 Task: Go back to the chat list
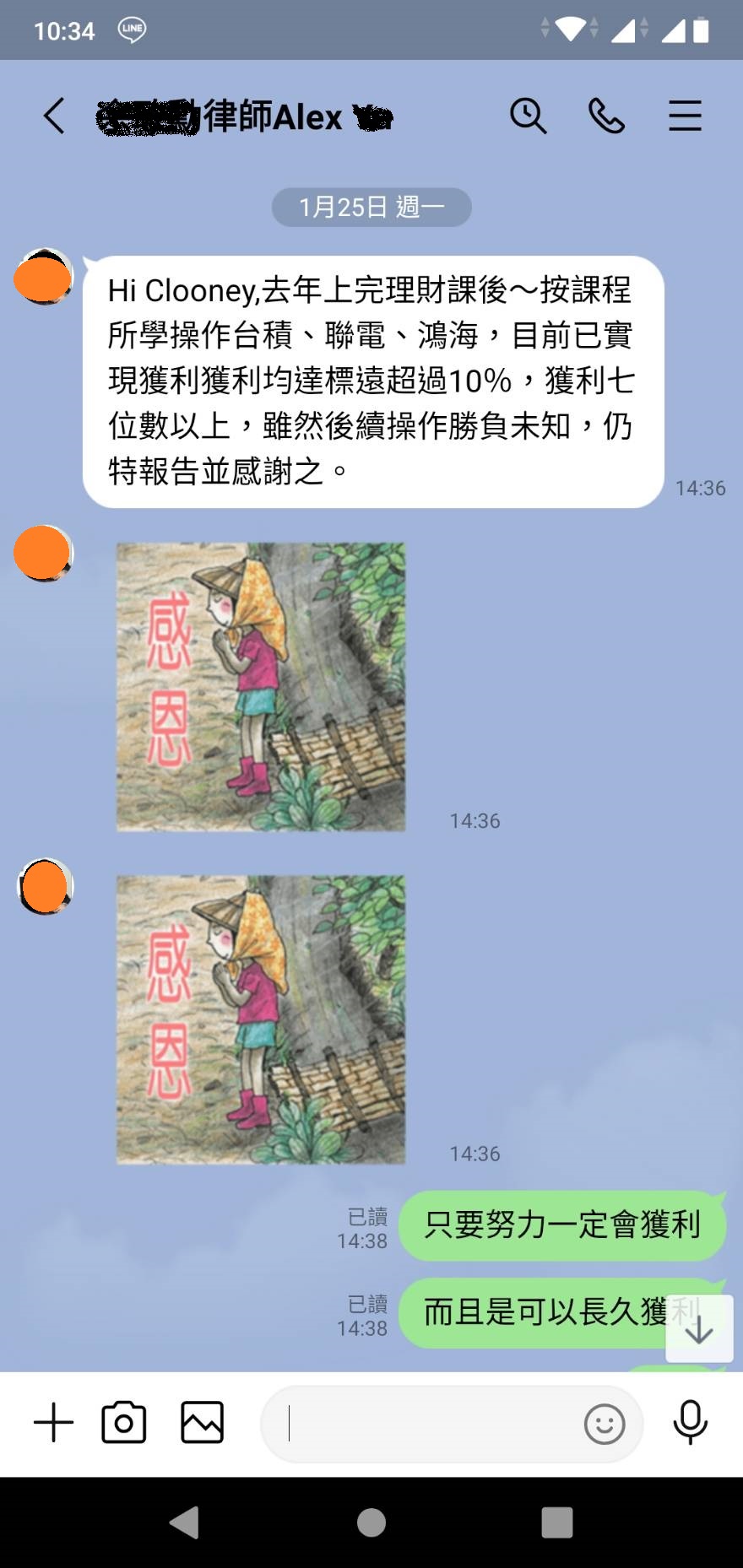tap(54, 116)
